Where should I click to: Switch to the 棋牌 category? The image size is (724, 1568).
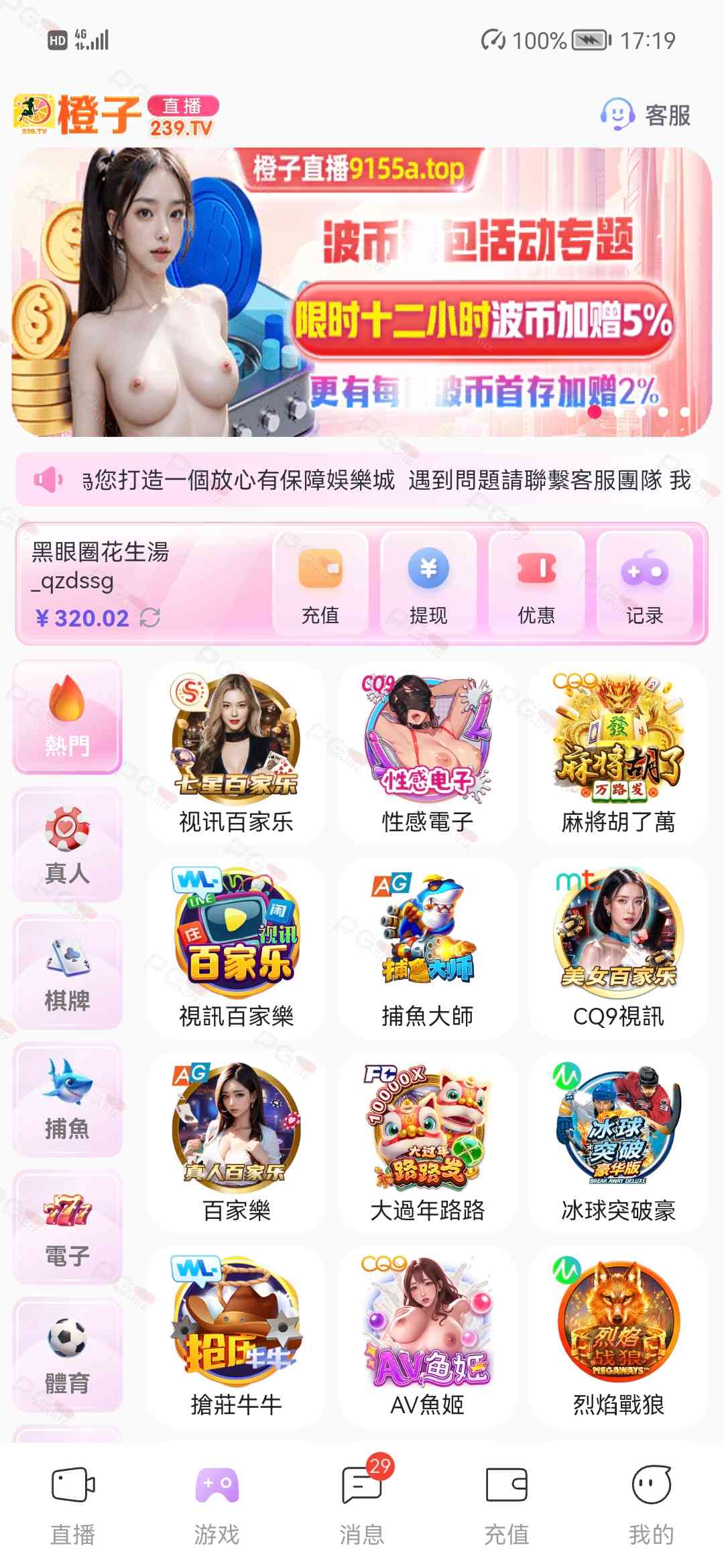click(67, 973)
